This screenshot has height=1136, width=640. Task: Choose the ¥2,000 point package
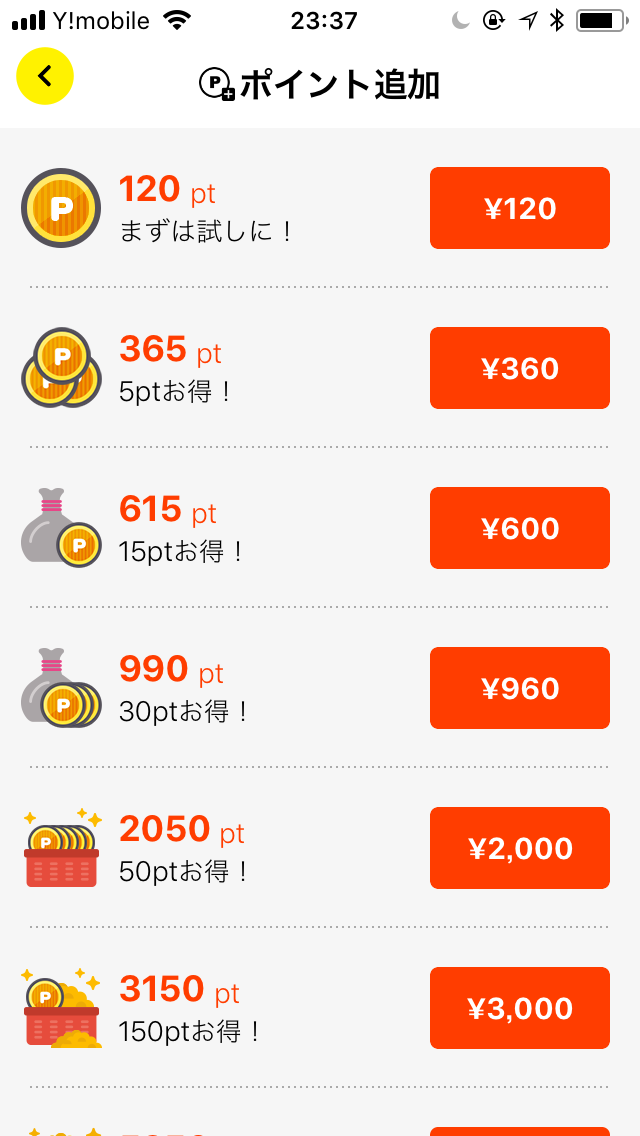click(519, 848)
